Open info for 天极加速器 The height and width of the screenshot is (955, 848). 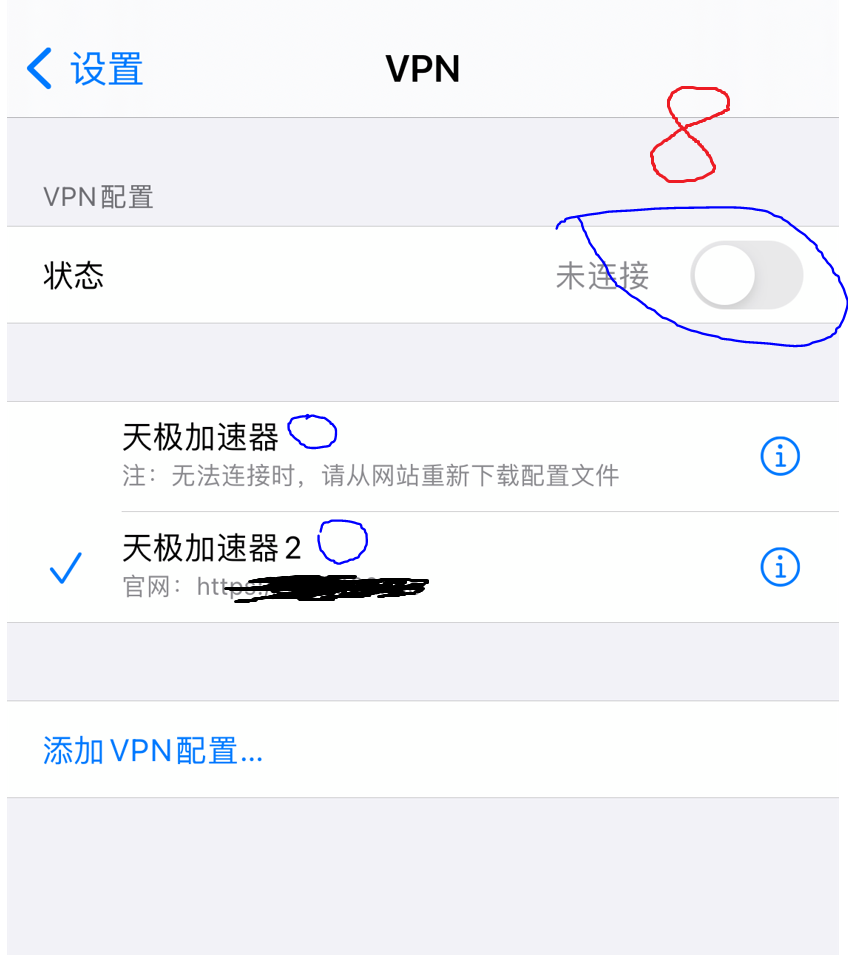[x=780, y=456]
